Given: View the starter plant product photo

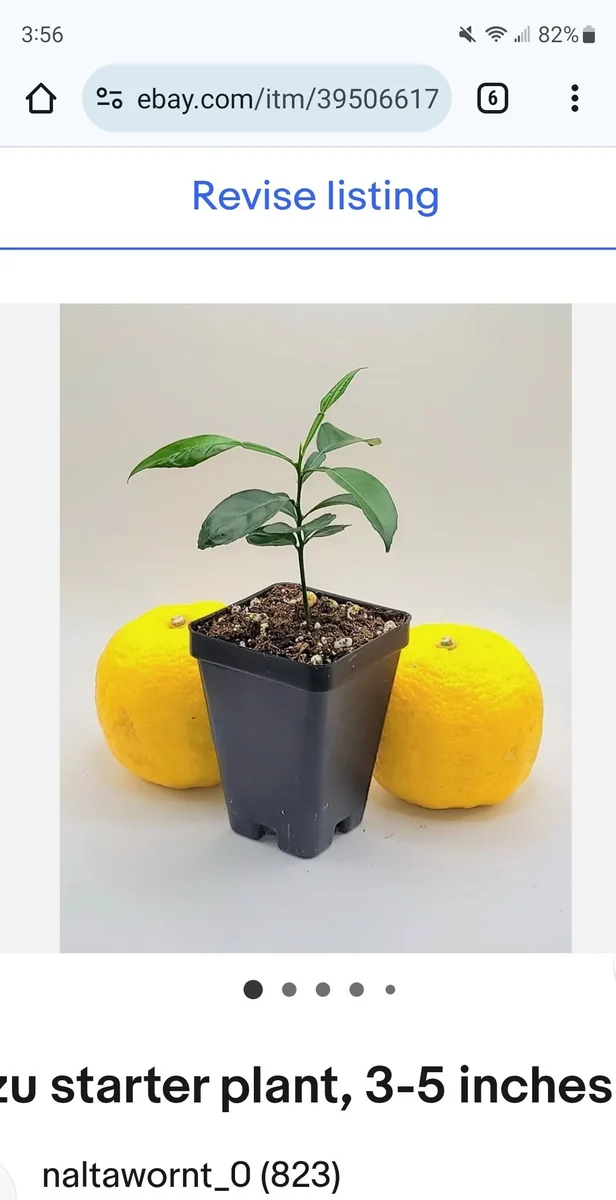Looking at the screenshot, I should (315, 627).
